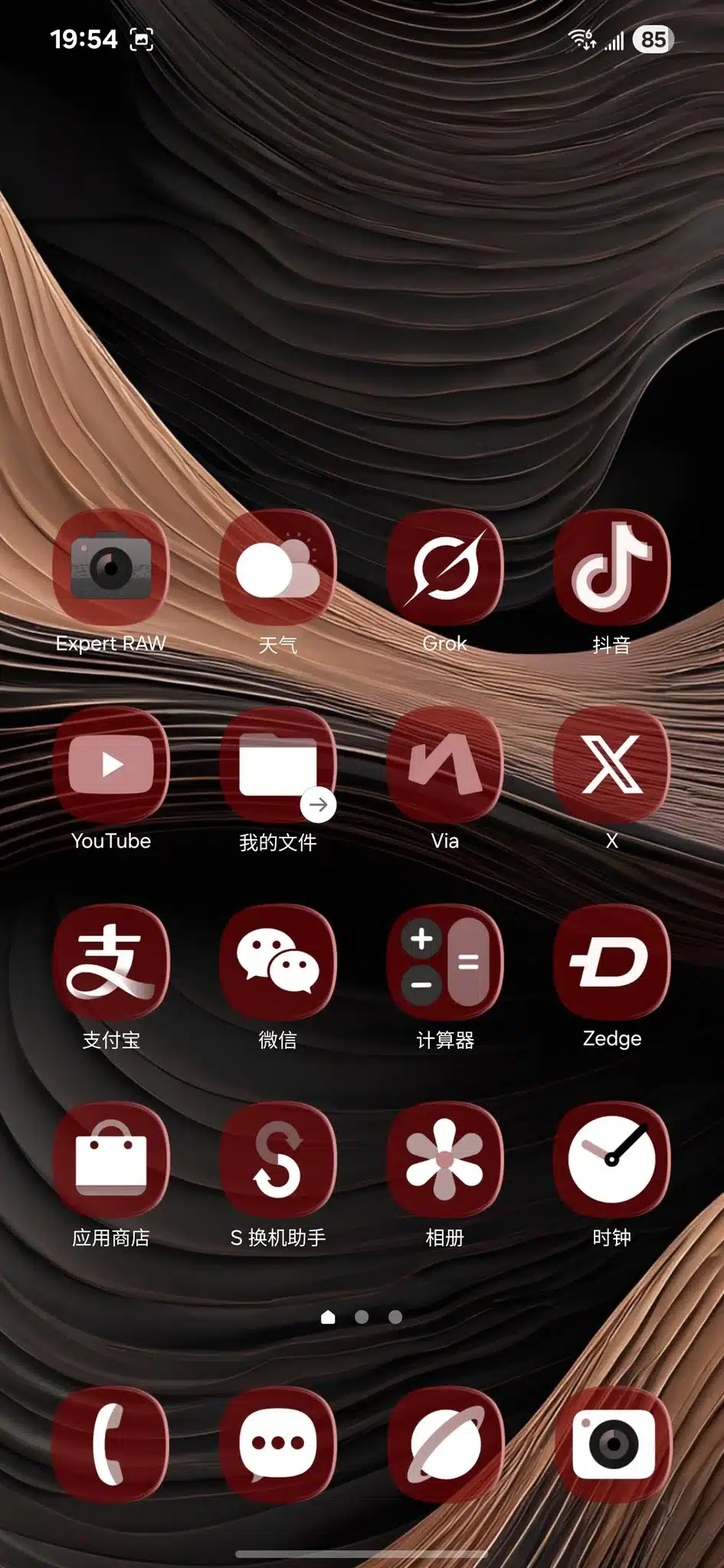Launch the Via browser

(444, 765)
